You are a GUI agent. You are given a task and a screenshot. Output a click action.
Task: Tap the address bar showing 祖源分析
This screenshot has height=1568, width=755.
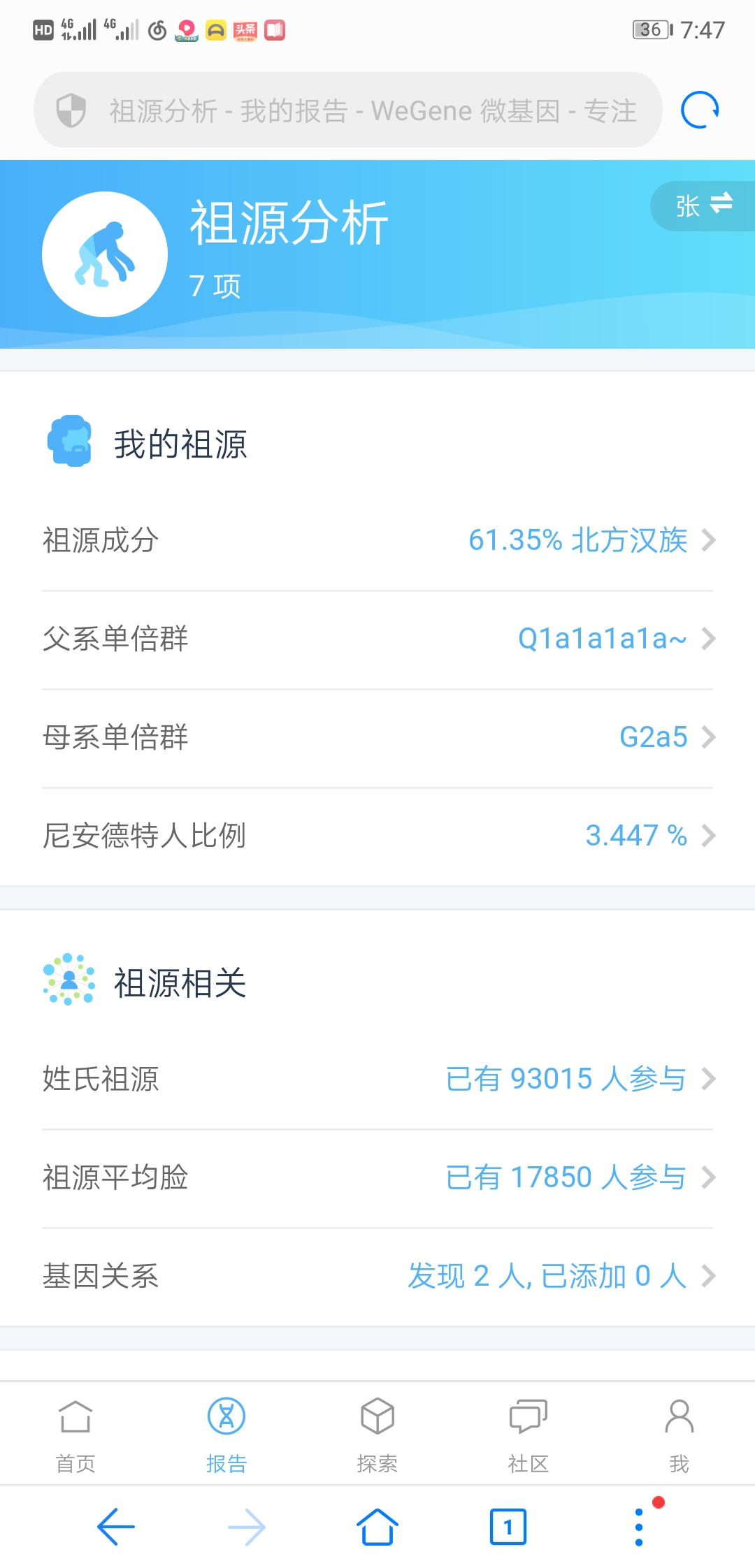coord(348,110)
